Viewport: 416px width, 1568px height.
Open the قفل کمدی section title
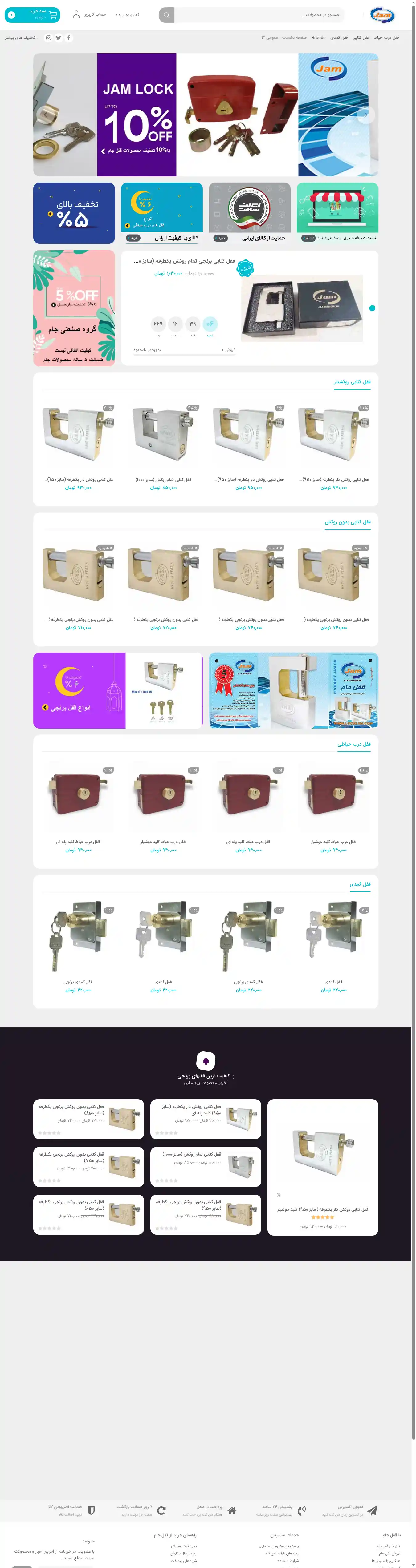tap(359, 884)
